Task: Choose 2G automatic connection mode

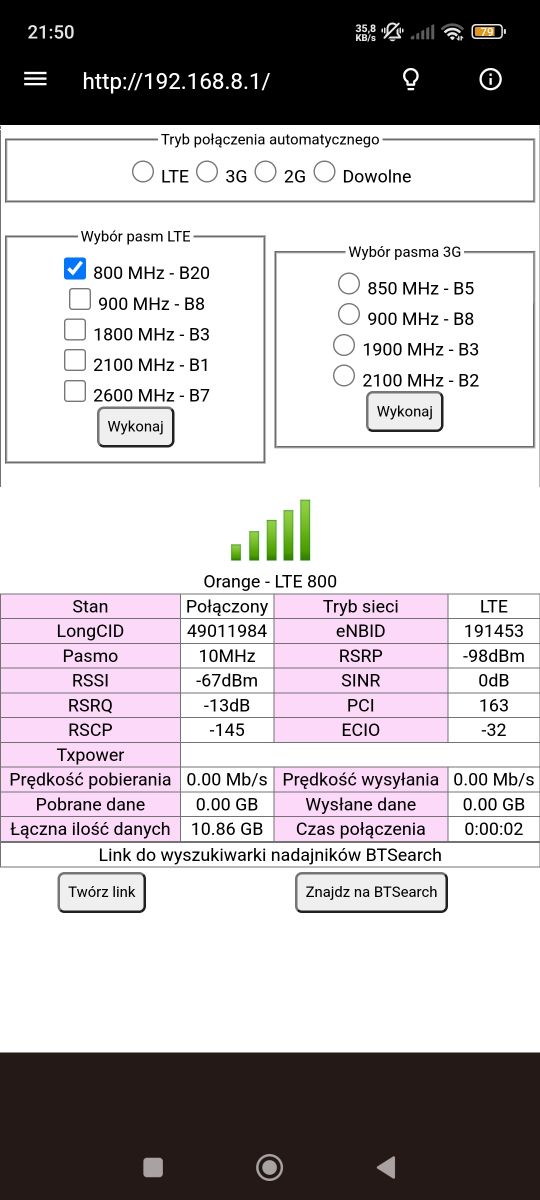Action: 265,172
